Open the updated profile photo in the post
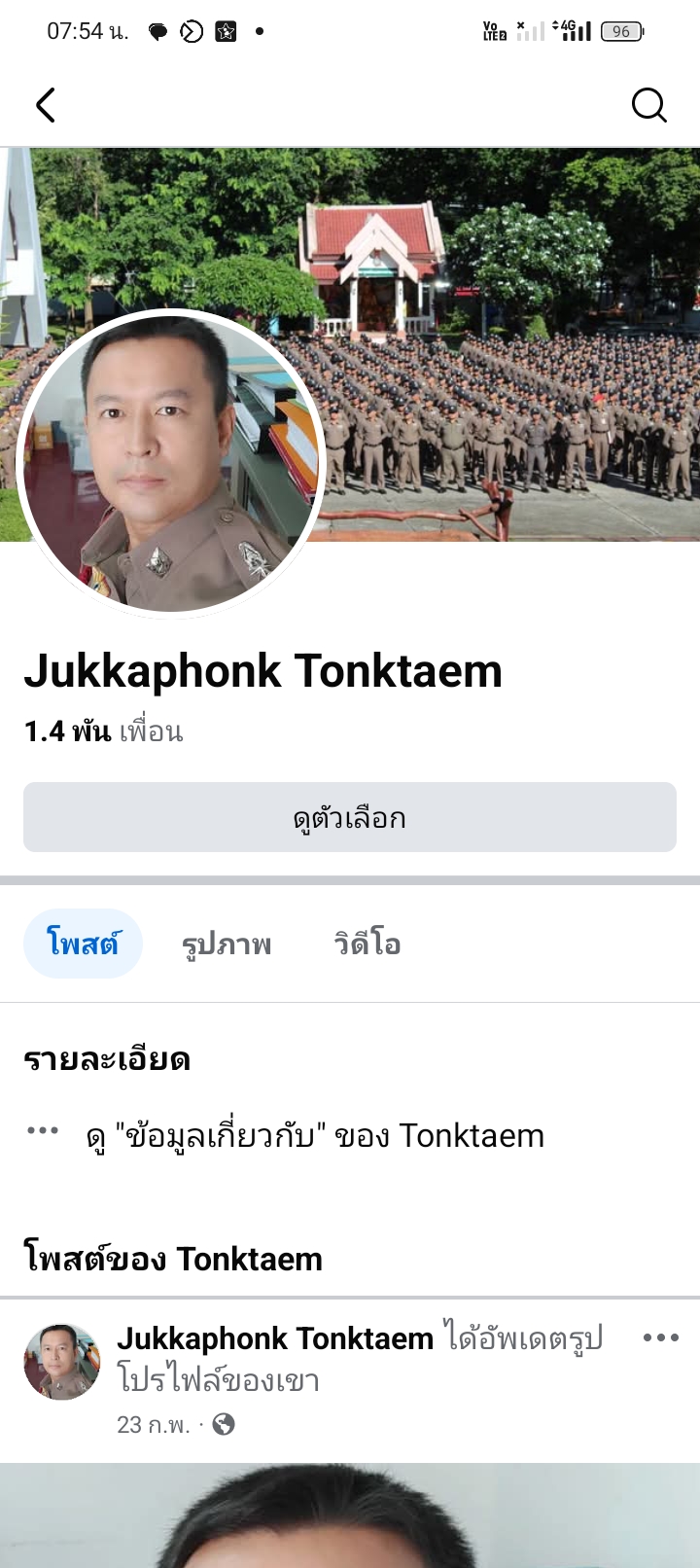This screenshot has width=700, height=1568. tap(350, 1515)
